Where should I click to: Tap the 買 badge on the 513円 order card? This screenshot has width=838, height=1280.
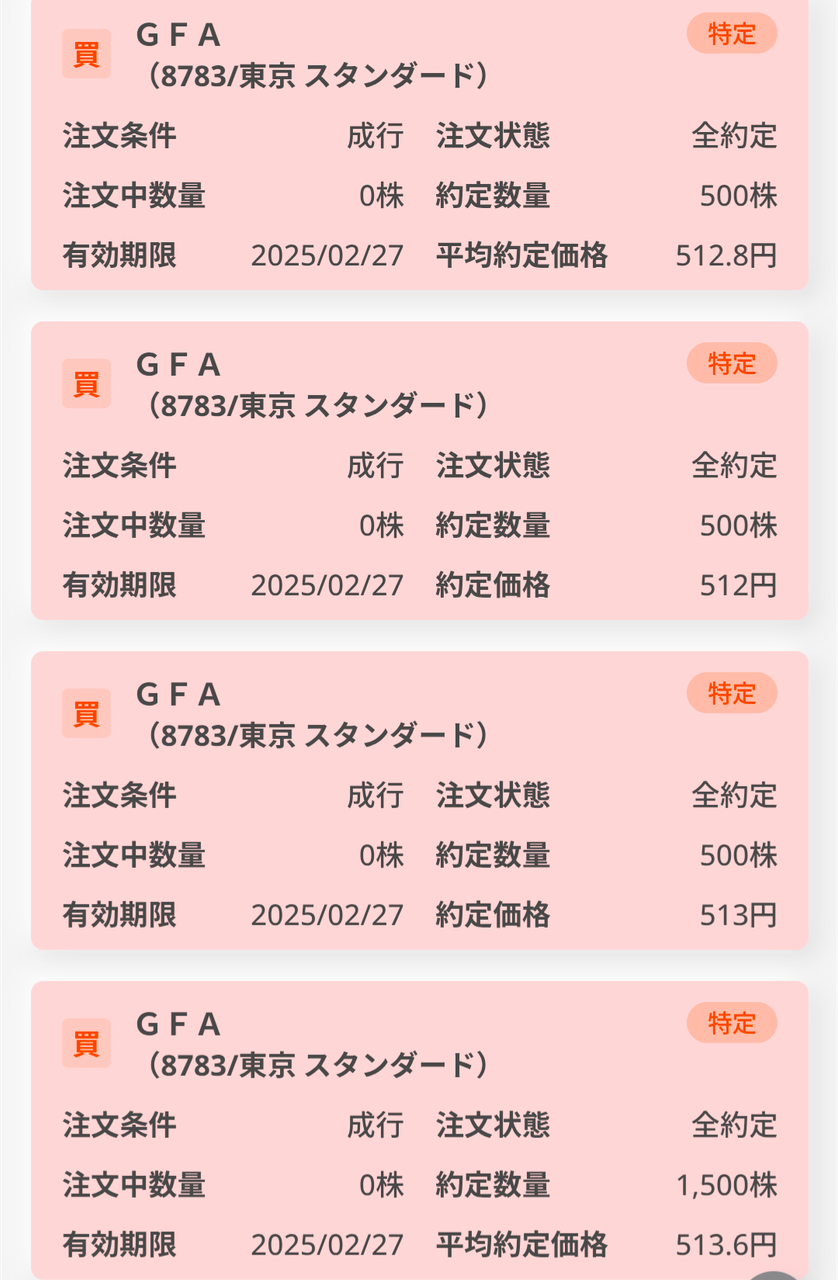pos(84,714)
